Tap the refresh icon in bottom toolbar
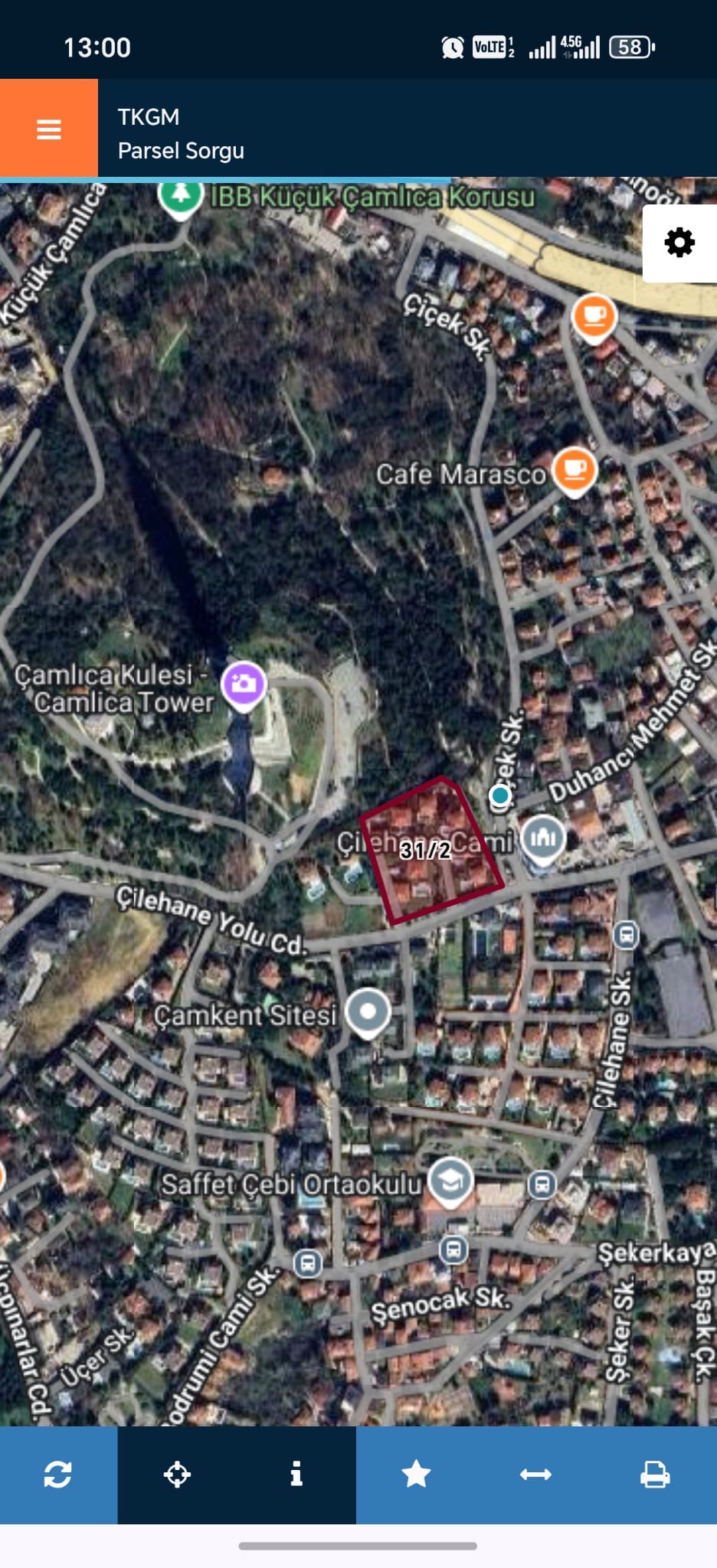717x1568 pixels. point(58,1474)
